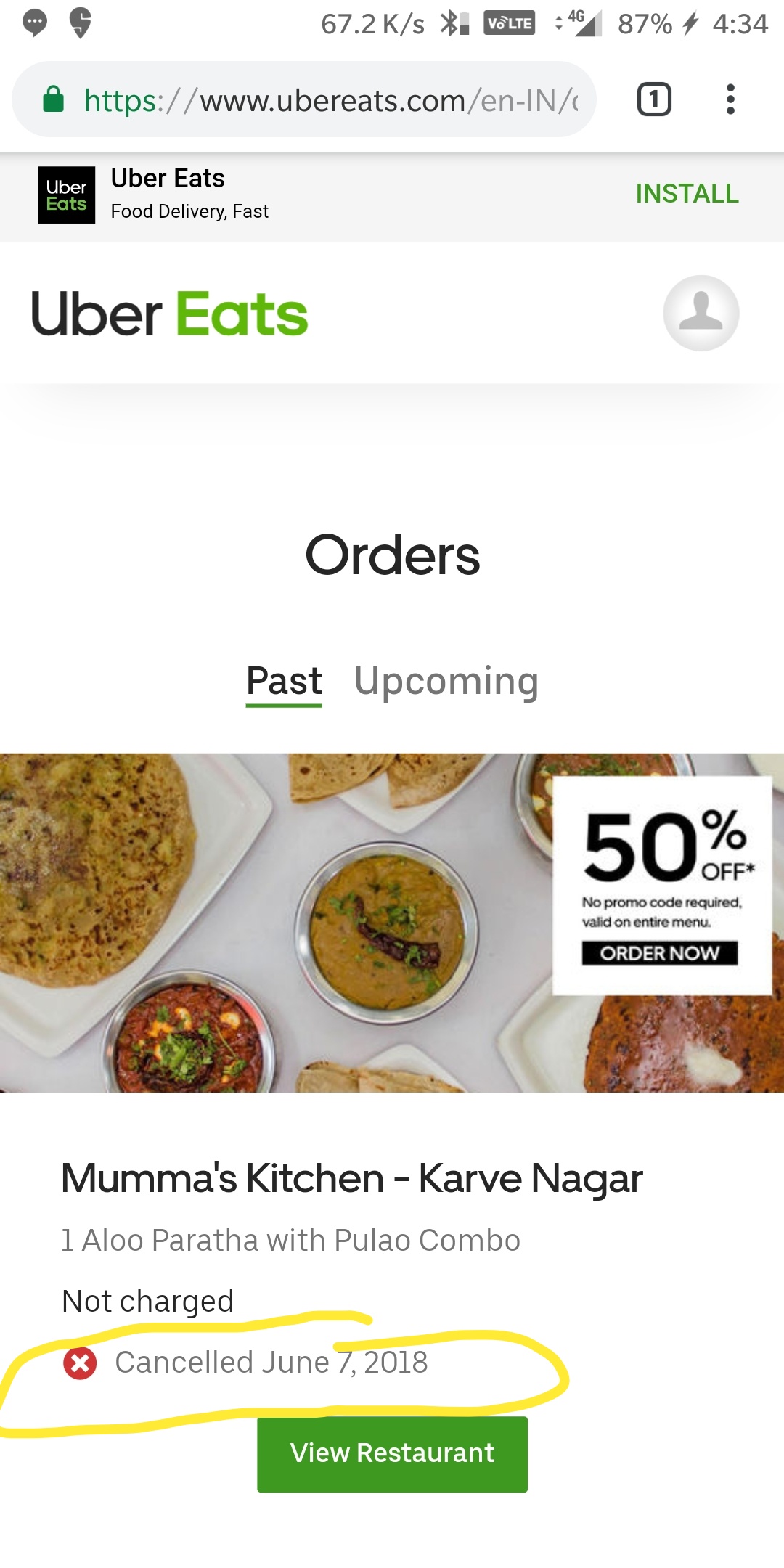Open Mumma's Kitchen 50% off banner

[392, 922]
